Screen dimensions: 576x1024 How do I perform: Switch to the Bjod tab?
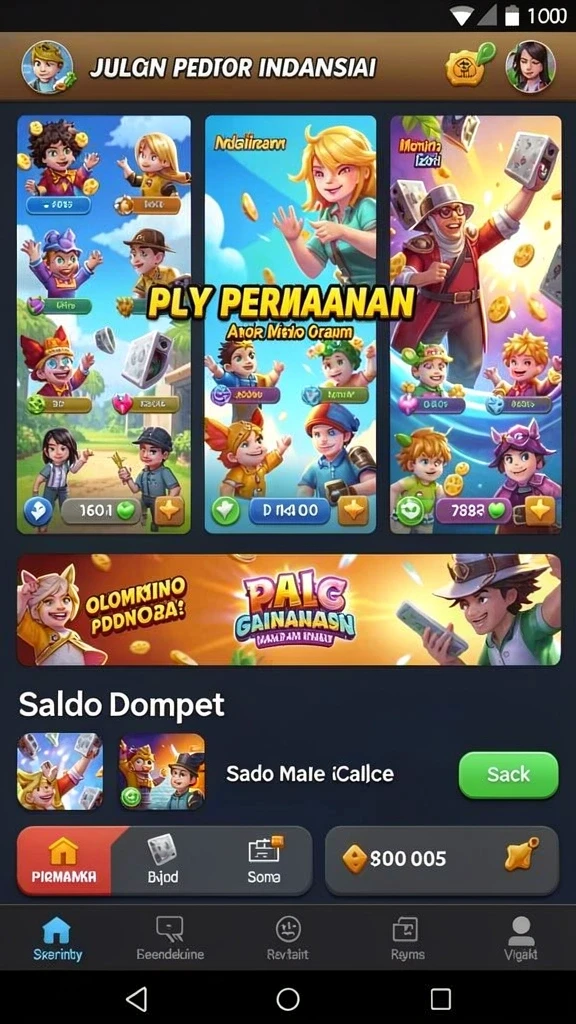coord(162,860)
